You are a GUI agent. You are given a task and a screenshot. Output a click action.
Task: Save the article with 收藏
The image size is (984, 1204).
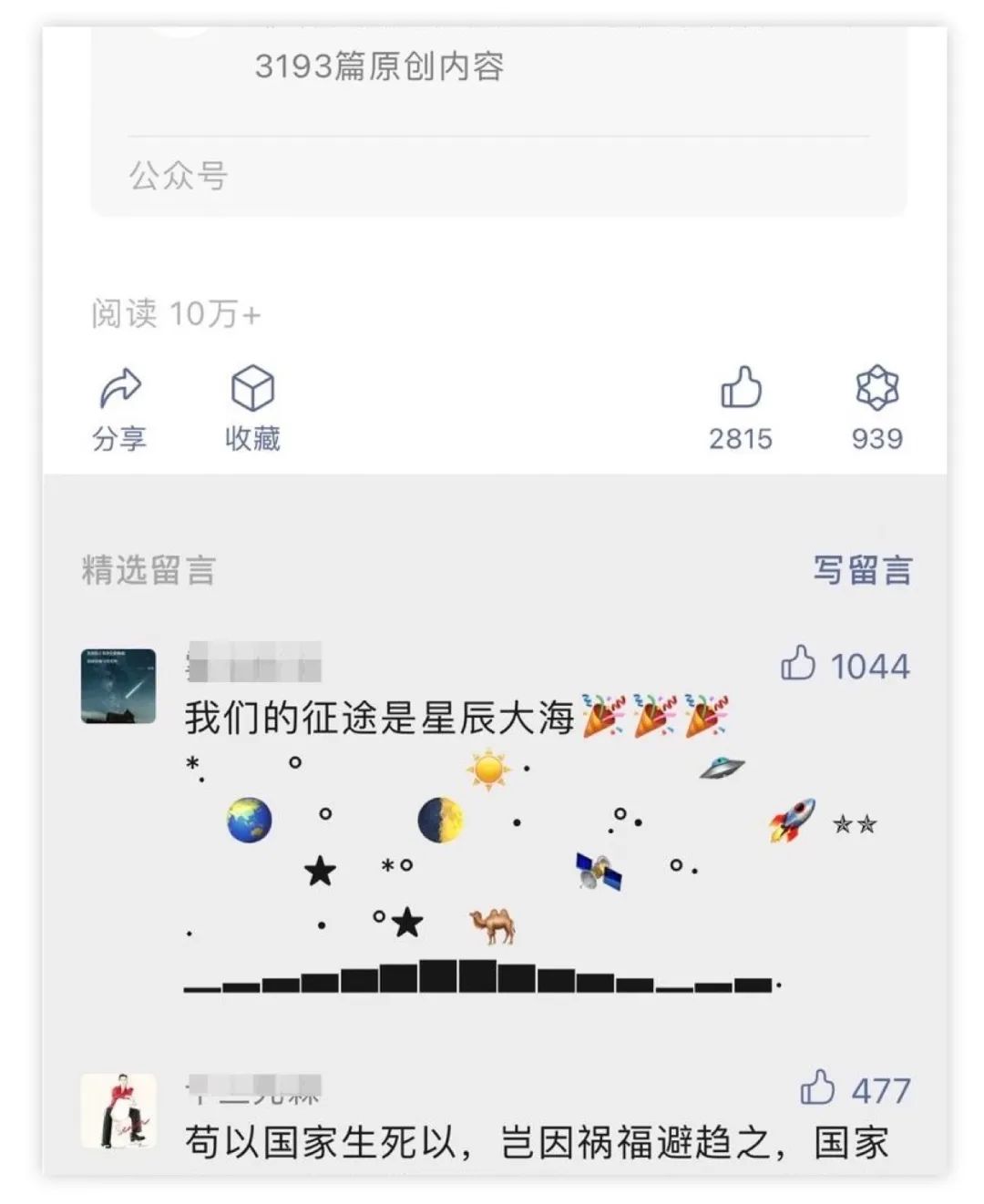click(x=252, y=408)
